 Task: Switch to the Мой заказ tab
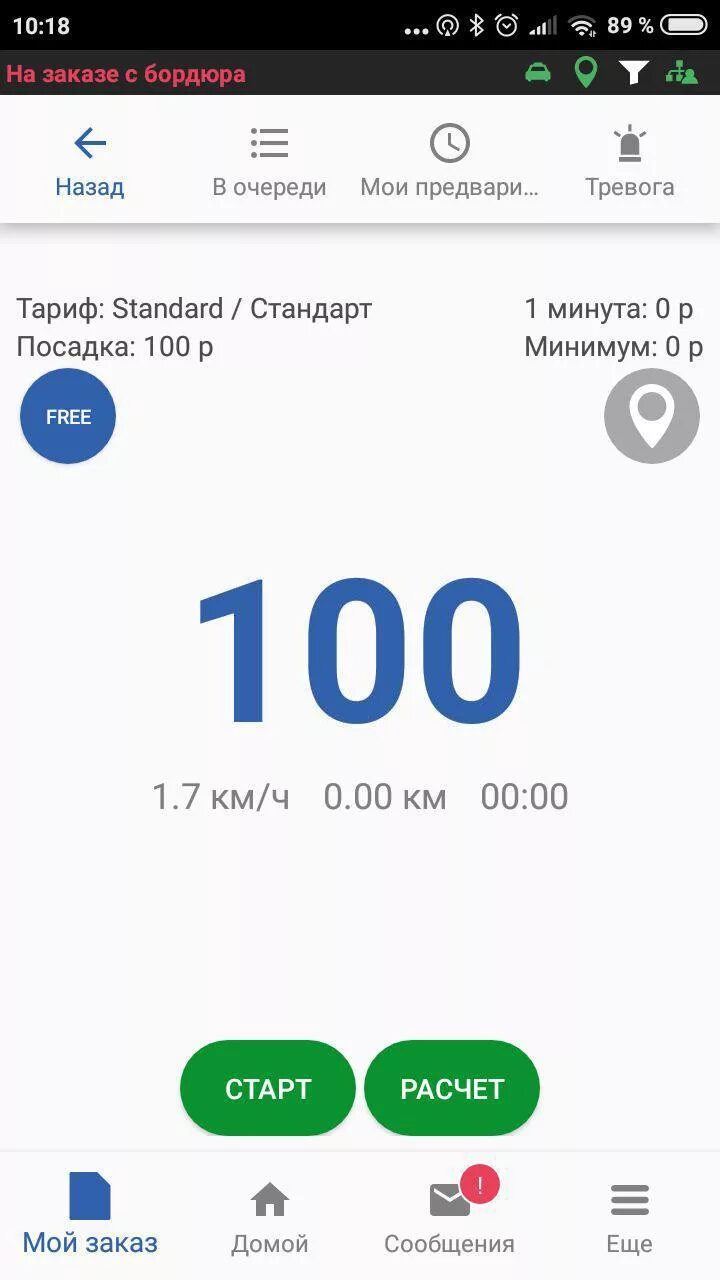[x=90, y=1215]
